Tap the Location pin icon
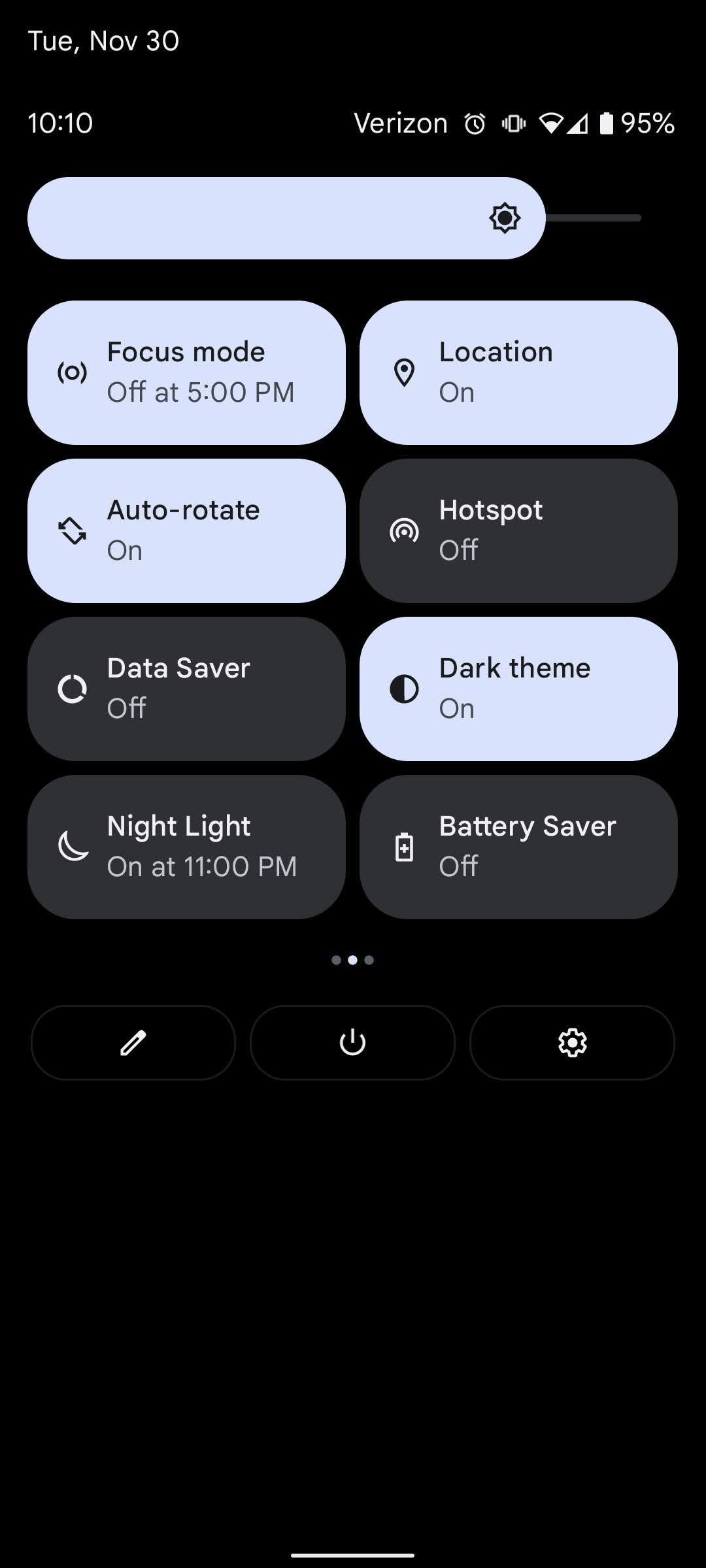This screenshot has width=706, height=1568. click(x=404, y=372)
